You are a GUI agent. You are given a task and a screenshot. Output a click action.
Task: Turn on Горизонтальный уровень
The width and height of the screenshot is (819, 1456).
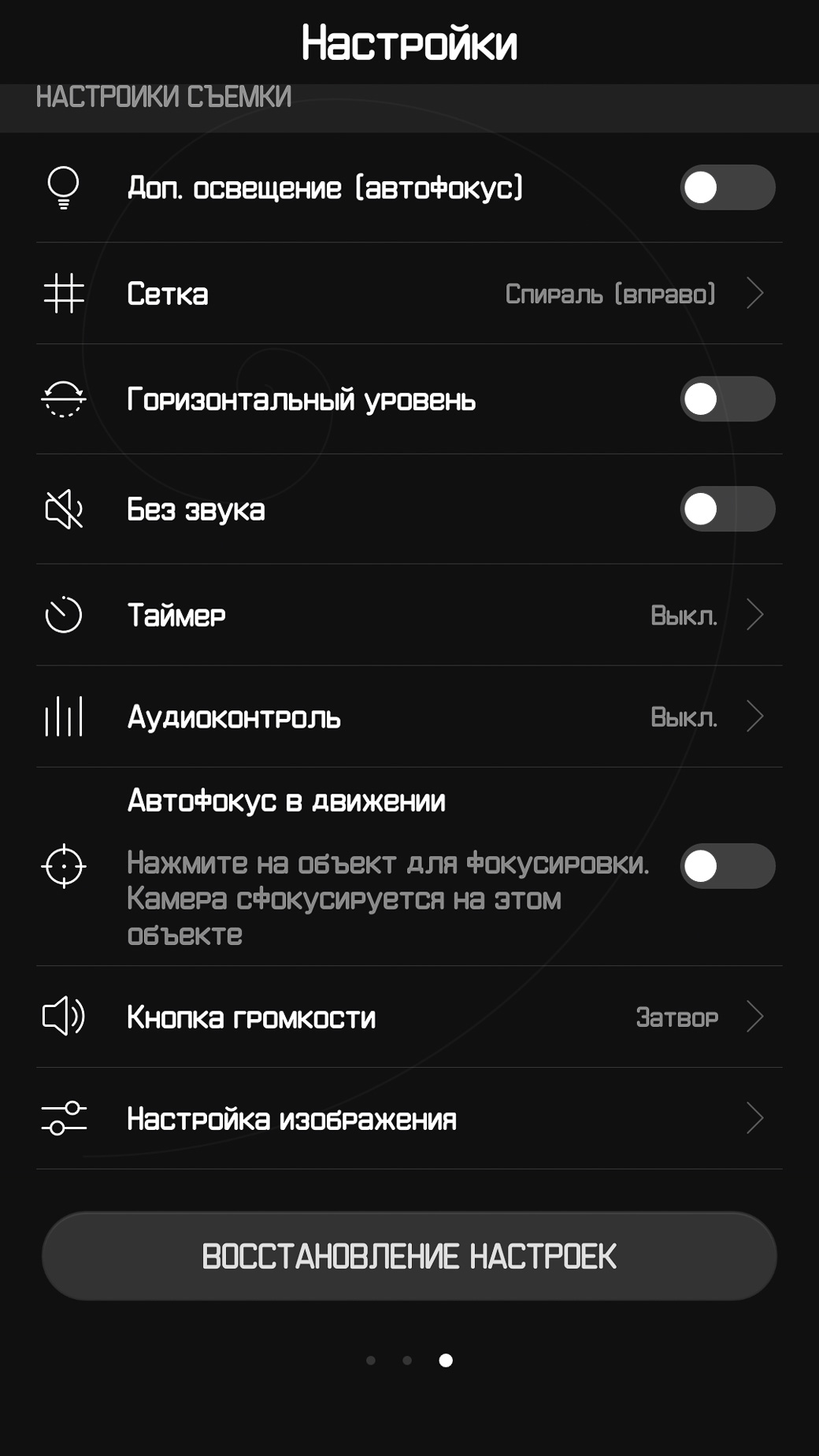click(x=728, y=399)
